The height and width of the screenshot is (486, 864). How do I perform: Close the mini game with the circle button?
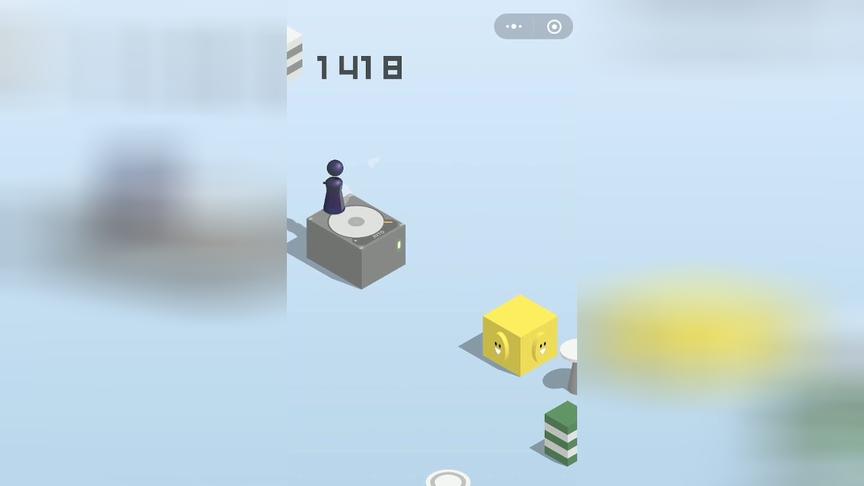pos(554,27)
